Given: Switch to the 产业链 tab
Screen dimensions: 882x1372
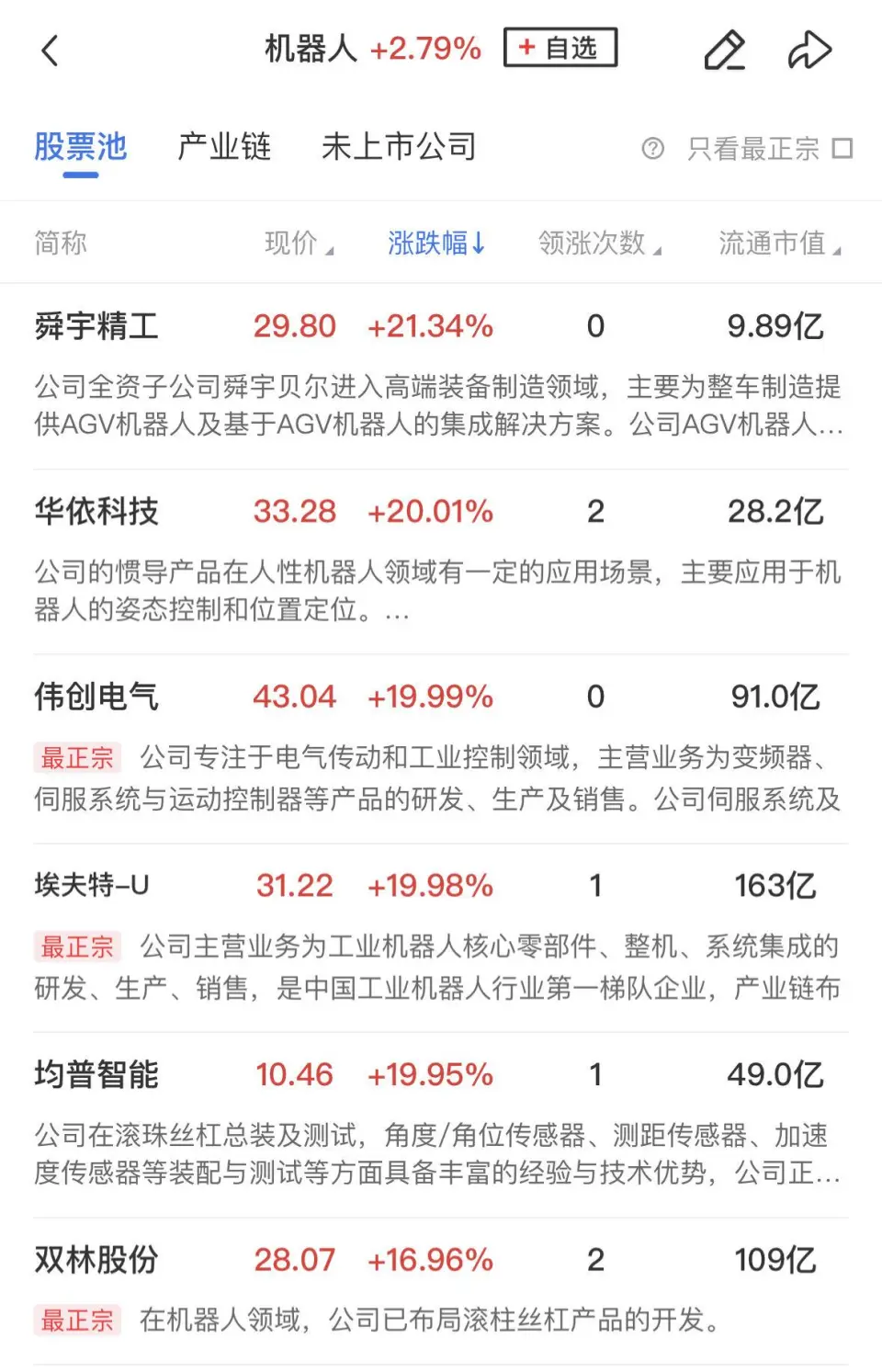Looking at the screenshot, I should [x=224, y=147].
